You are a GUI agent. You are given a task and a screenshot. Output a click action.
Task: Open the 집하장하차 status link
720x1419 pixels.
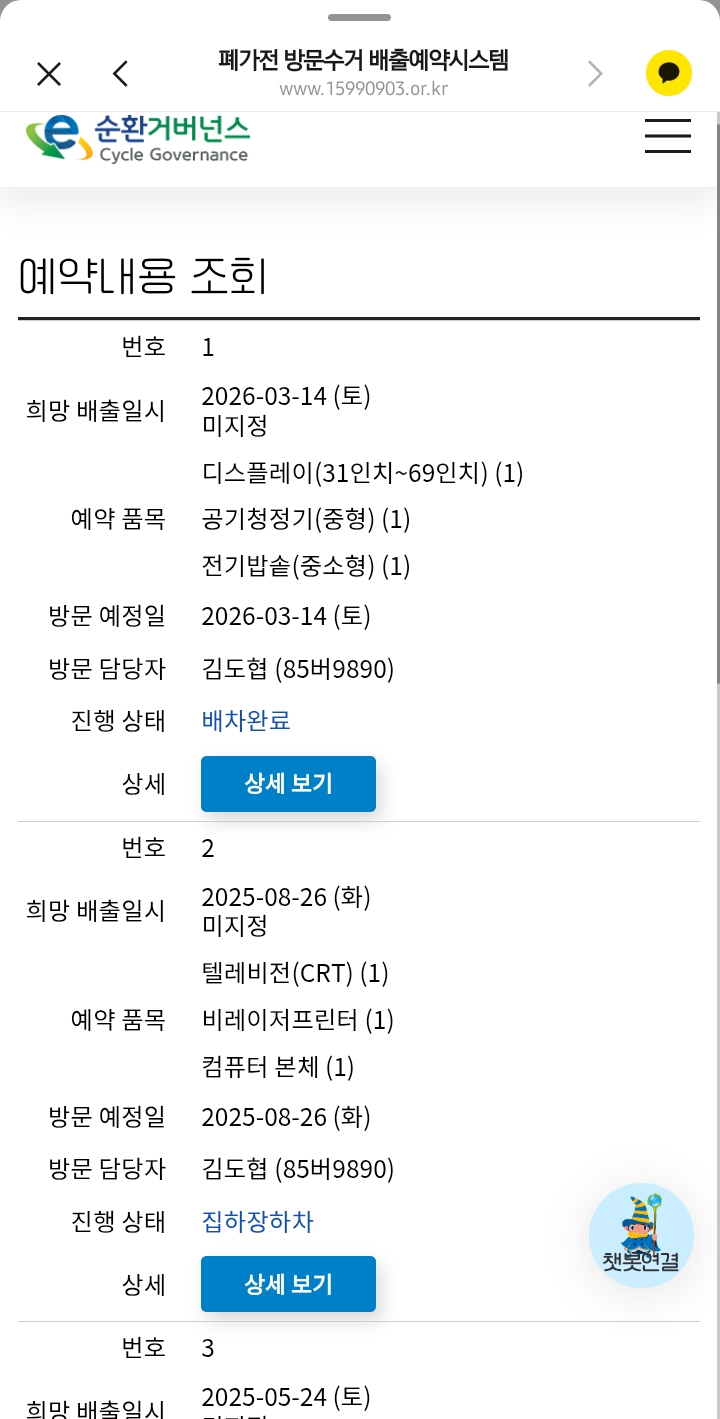point(258,1221)
